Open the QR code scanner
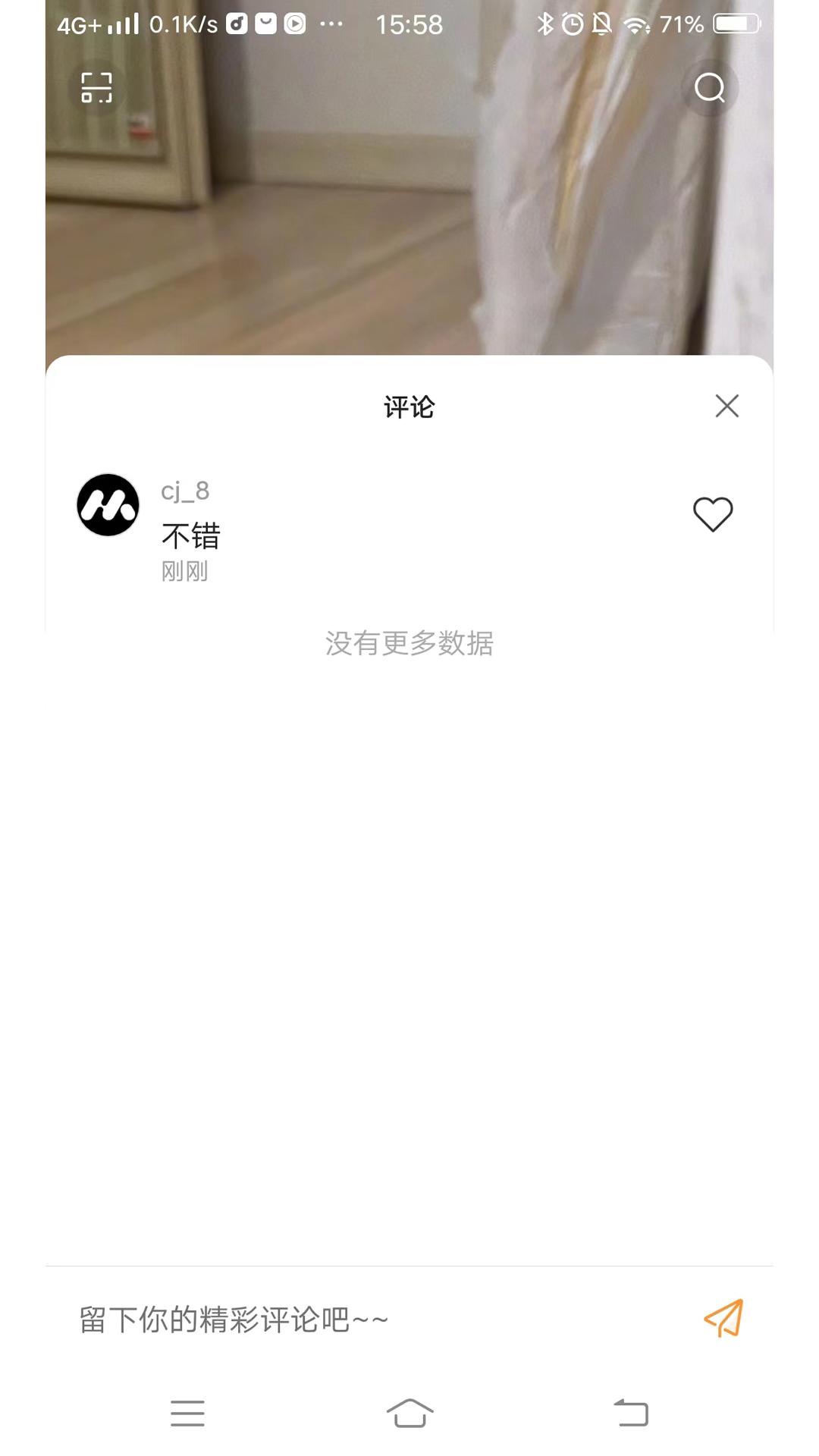The image size is (819, 1456). pos(97,88)
